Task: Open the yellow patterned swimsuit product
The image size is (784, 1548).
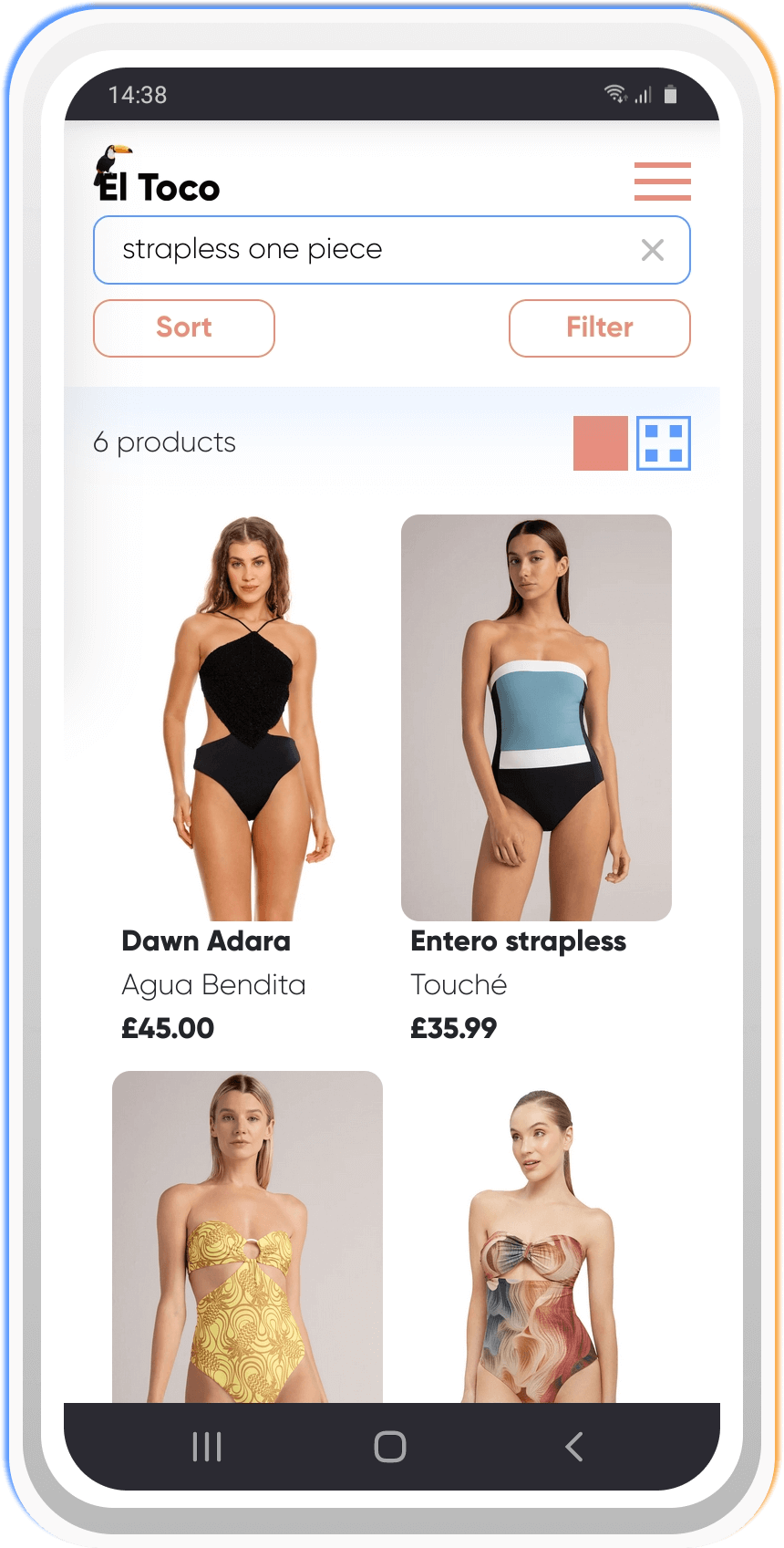Action: pos(247,1236)
